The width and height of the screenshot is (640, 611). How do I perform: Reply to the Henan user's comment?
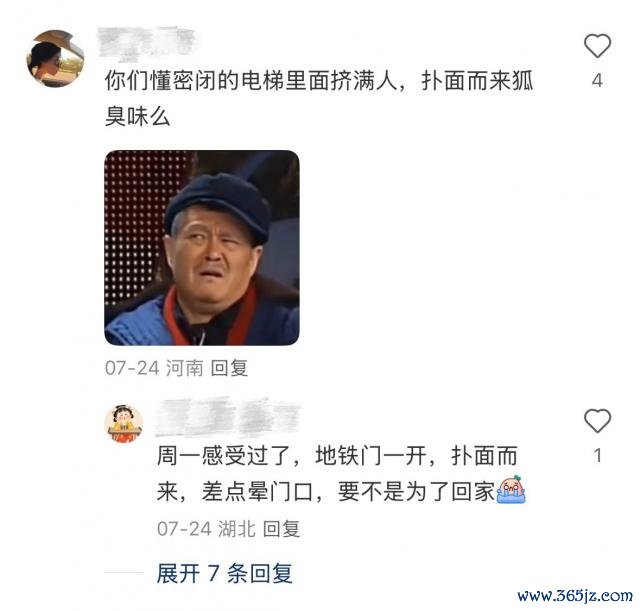[229, 368]
